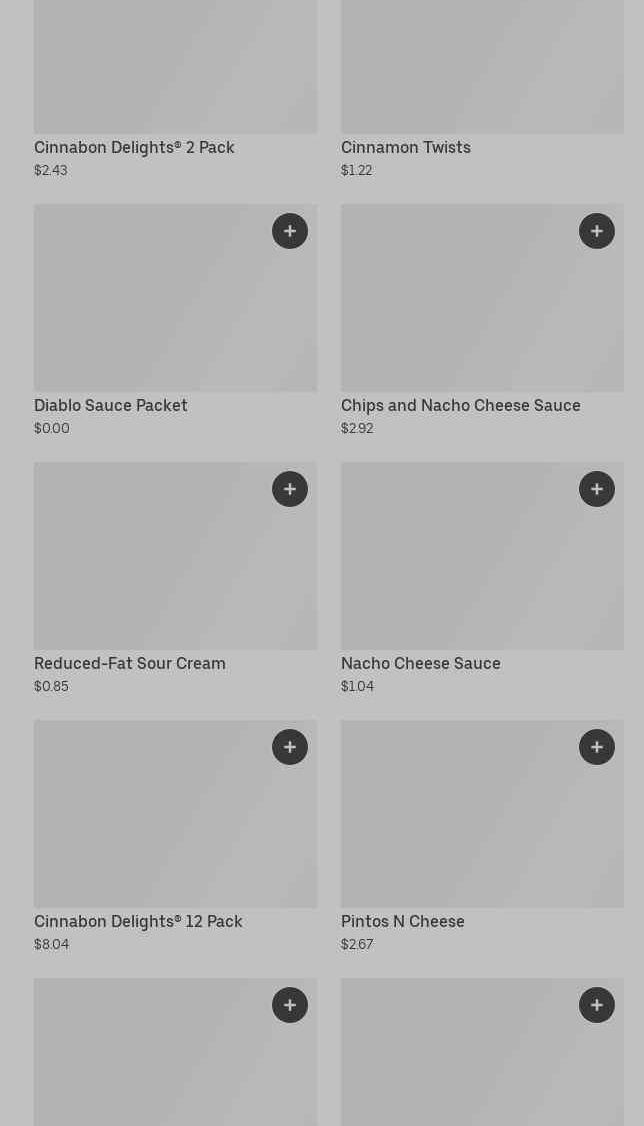View Diablo Sauce Packet details
This screenshot has width=644, height=1126.
click(x=111, y=406)
